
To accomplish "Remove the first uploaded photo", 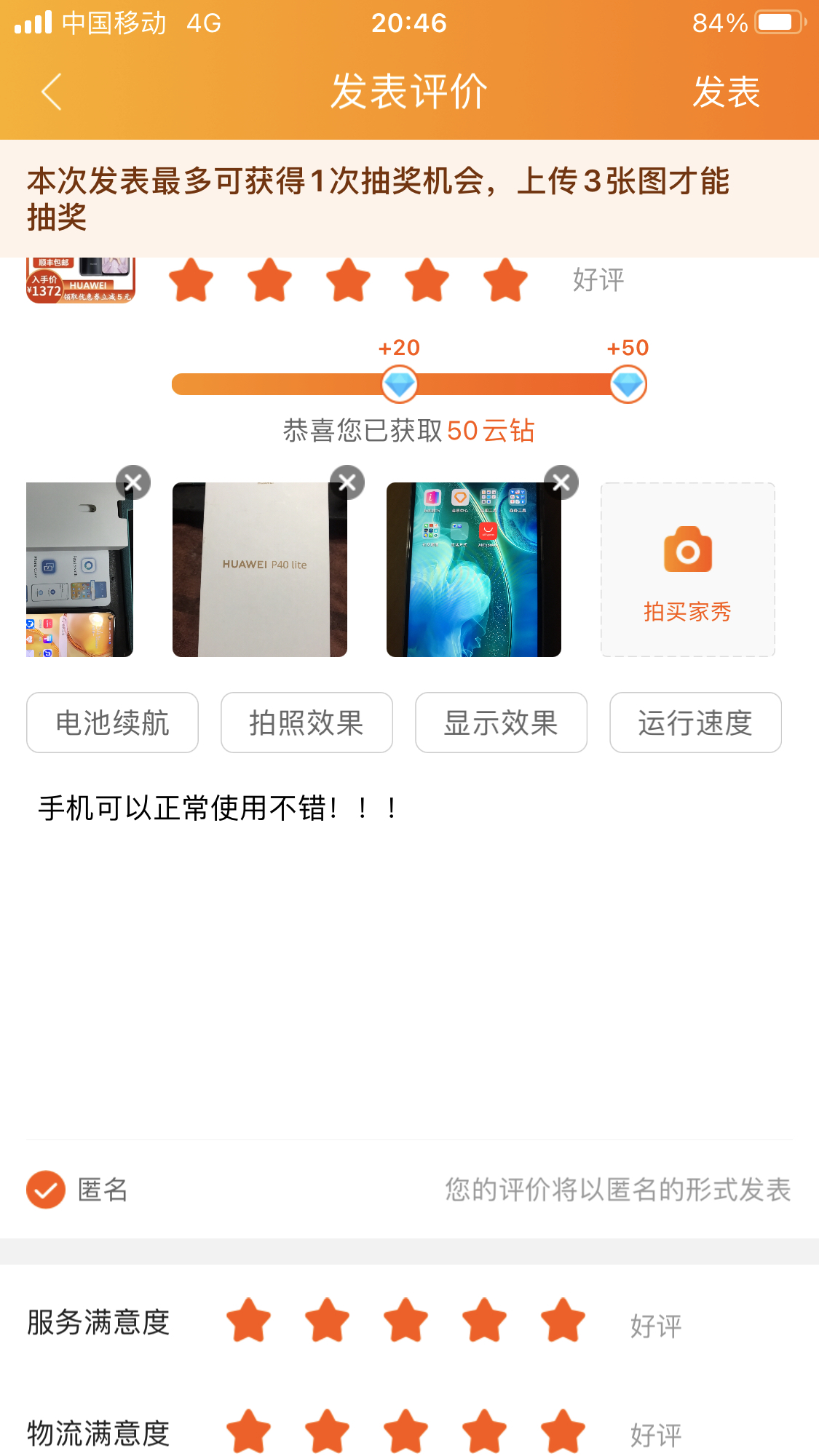I will [133, 482].
